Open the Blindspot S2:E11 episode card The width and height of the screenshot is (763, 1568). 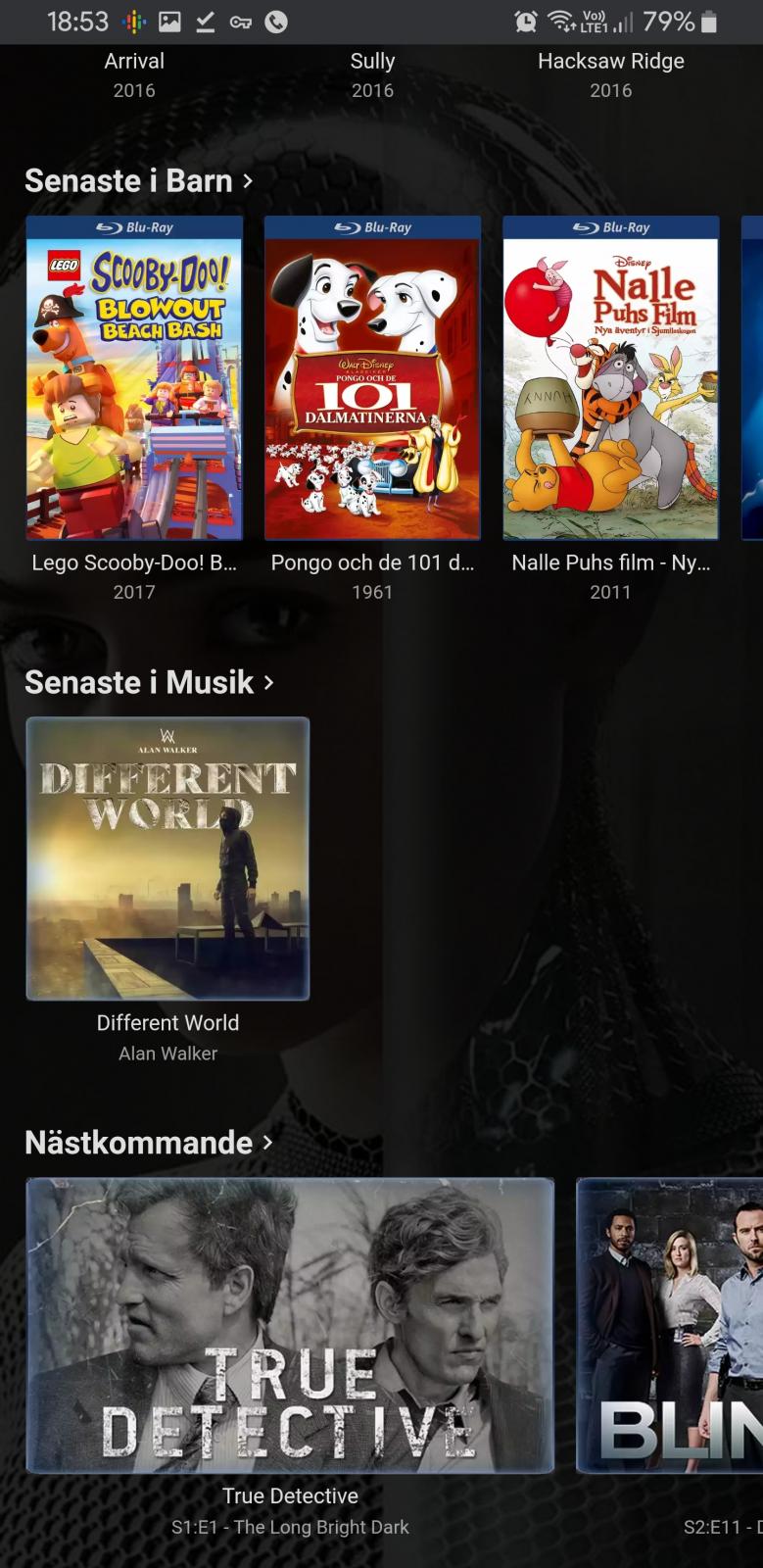[x=670, y=1325]
